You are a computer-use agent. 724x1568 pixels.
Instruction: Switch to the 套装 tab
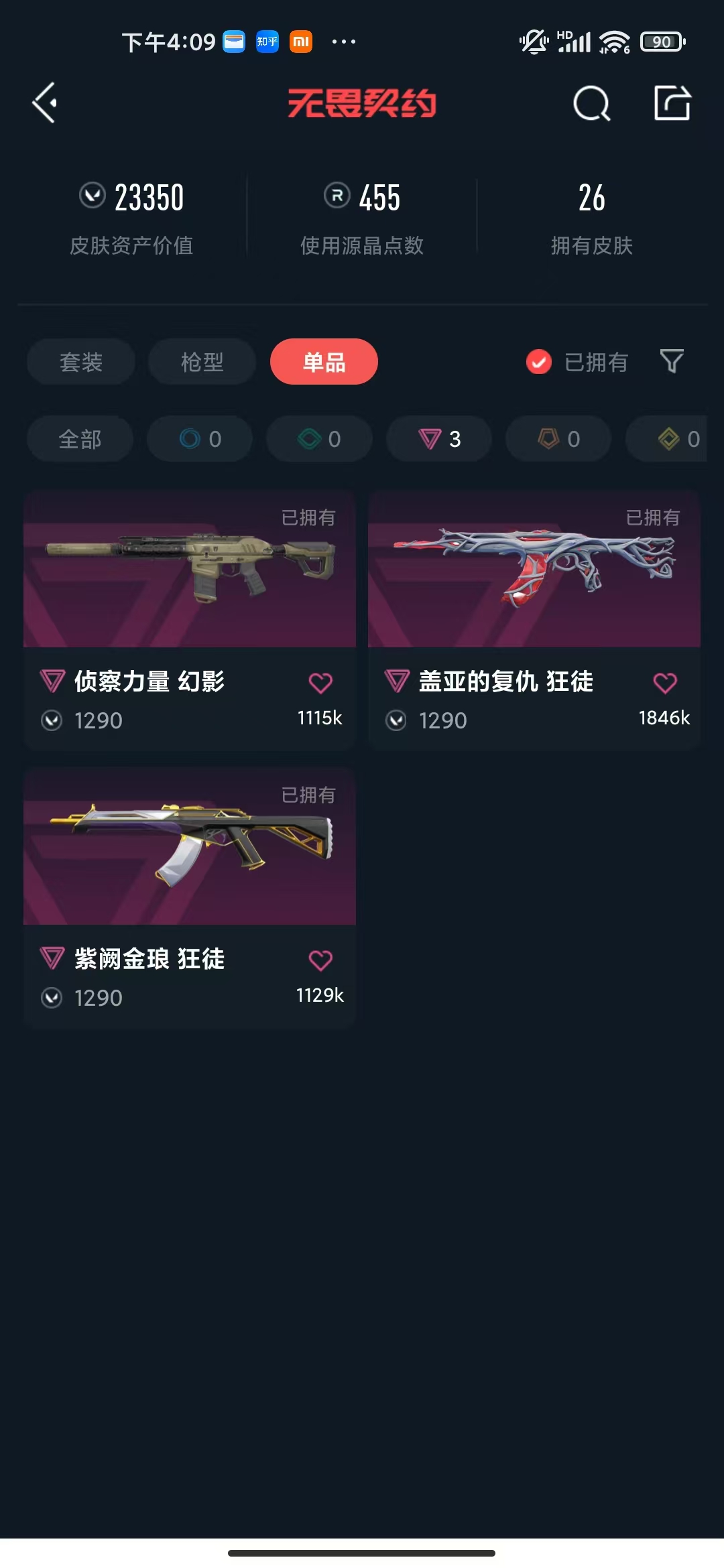[x=81, y=362]
